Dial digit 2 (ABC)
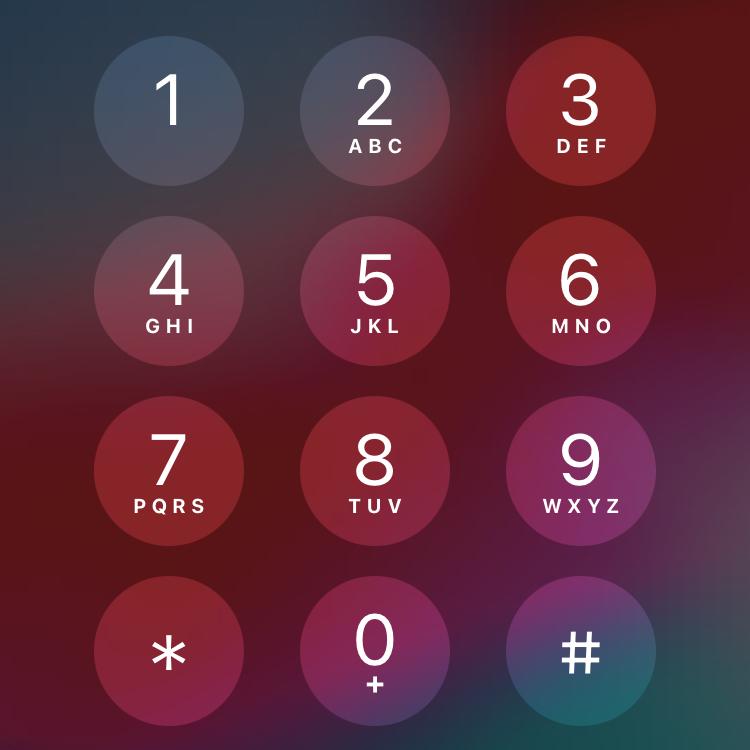Image resolution: width=750 pixels, height=750 pixels. [375, 111]
